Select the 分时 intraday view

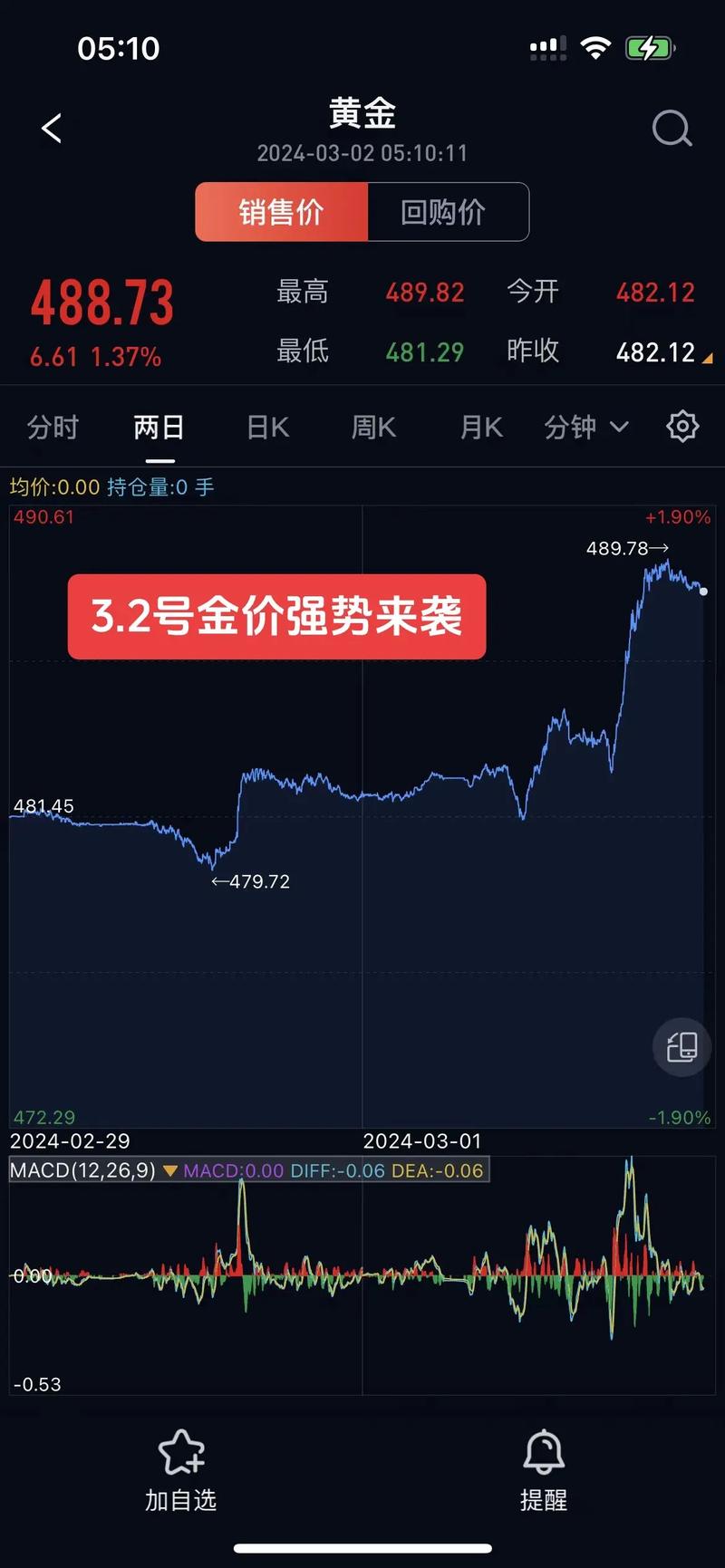point(52,426)
